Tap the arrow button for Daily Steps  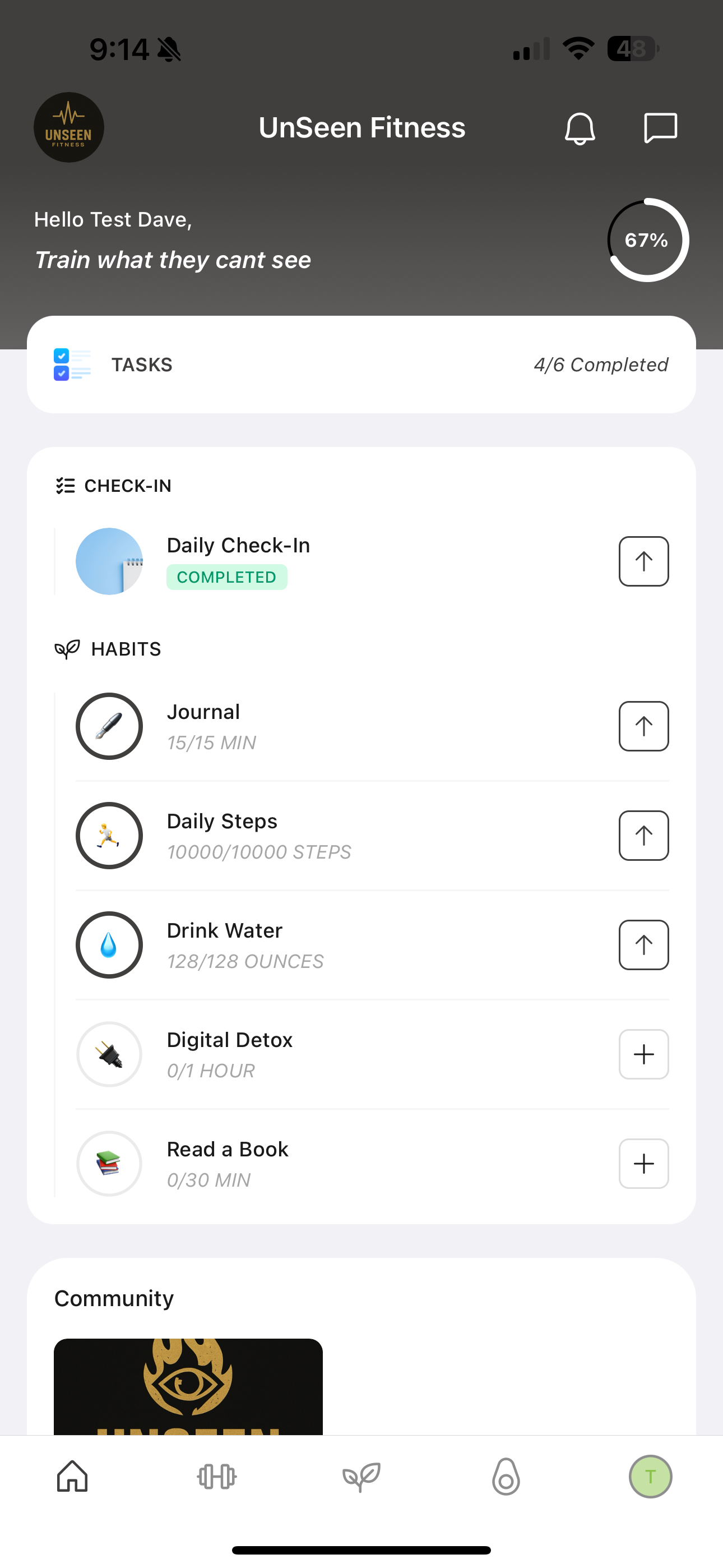(x=643, y=836)
